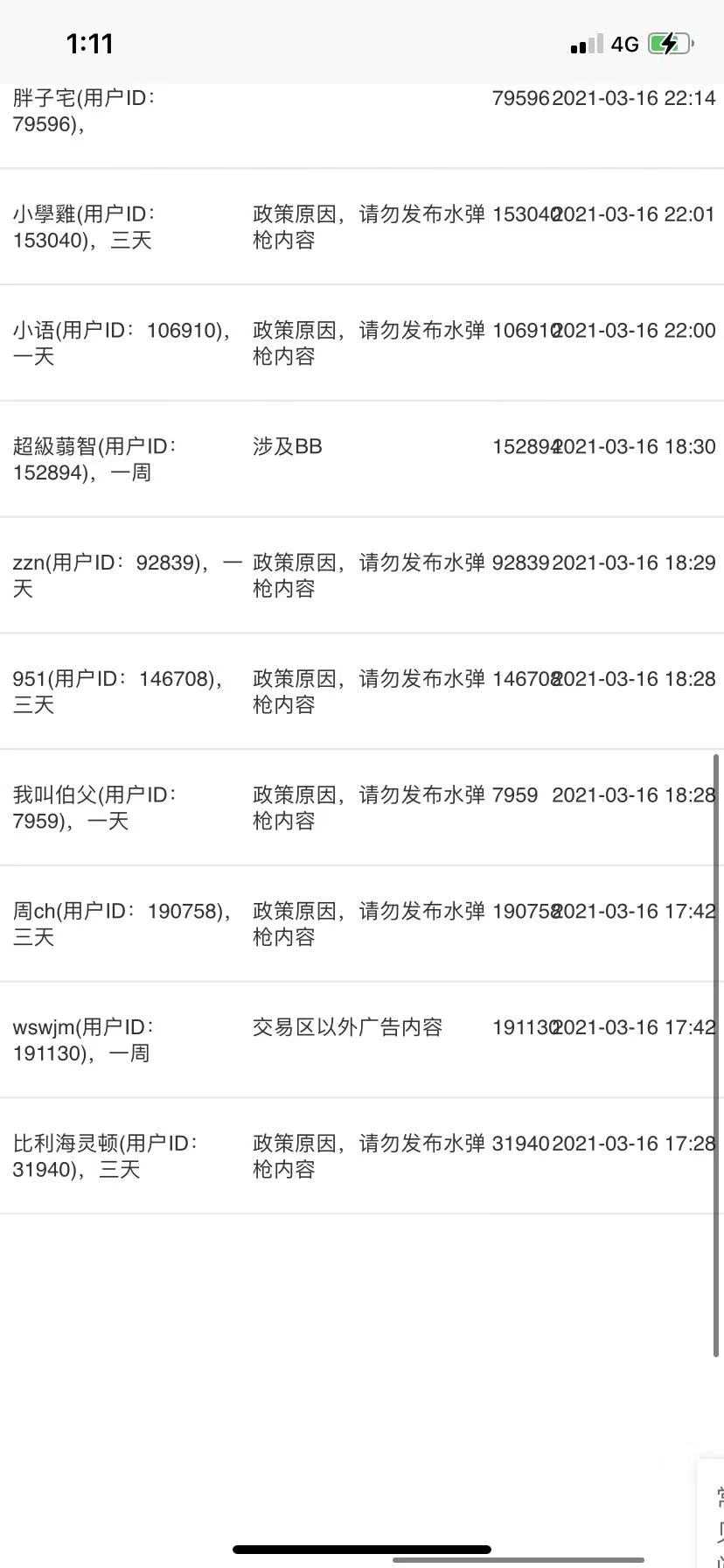Tap the vertical scrollbar beside the table
The image size is (724, 1568).
tap(718, 1055)
